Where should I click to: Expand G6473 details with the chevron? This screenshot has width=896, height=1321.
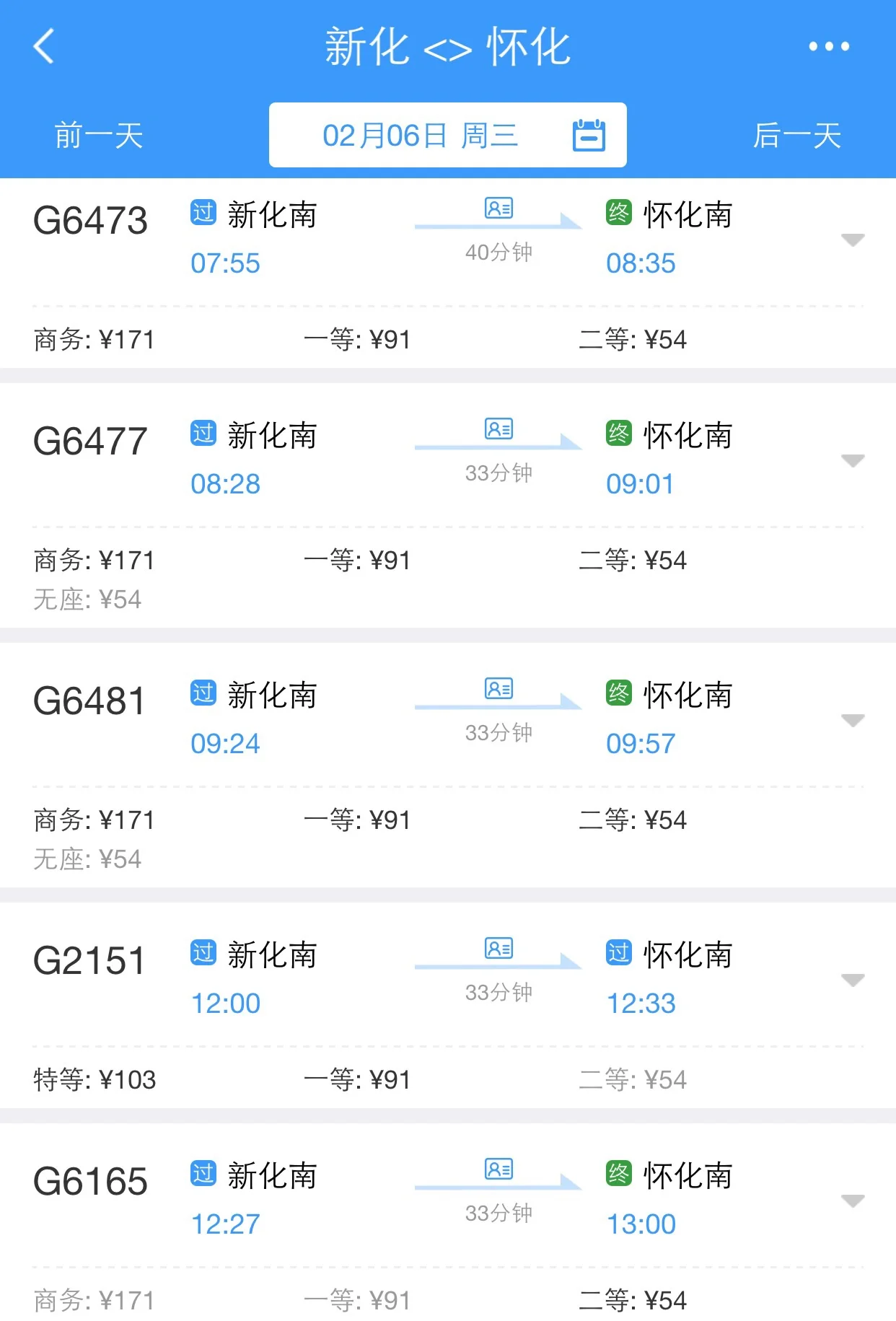pos(853,238)
